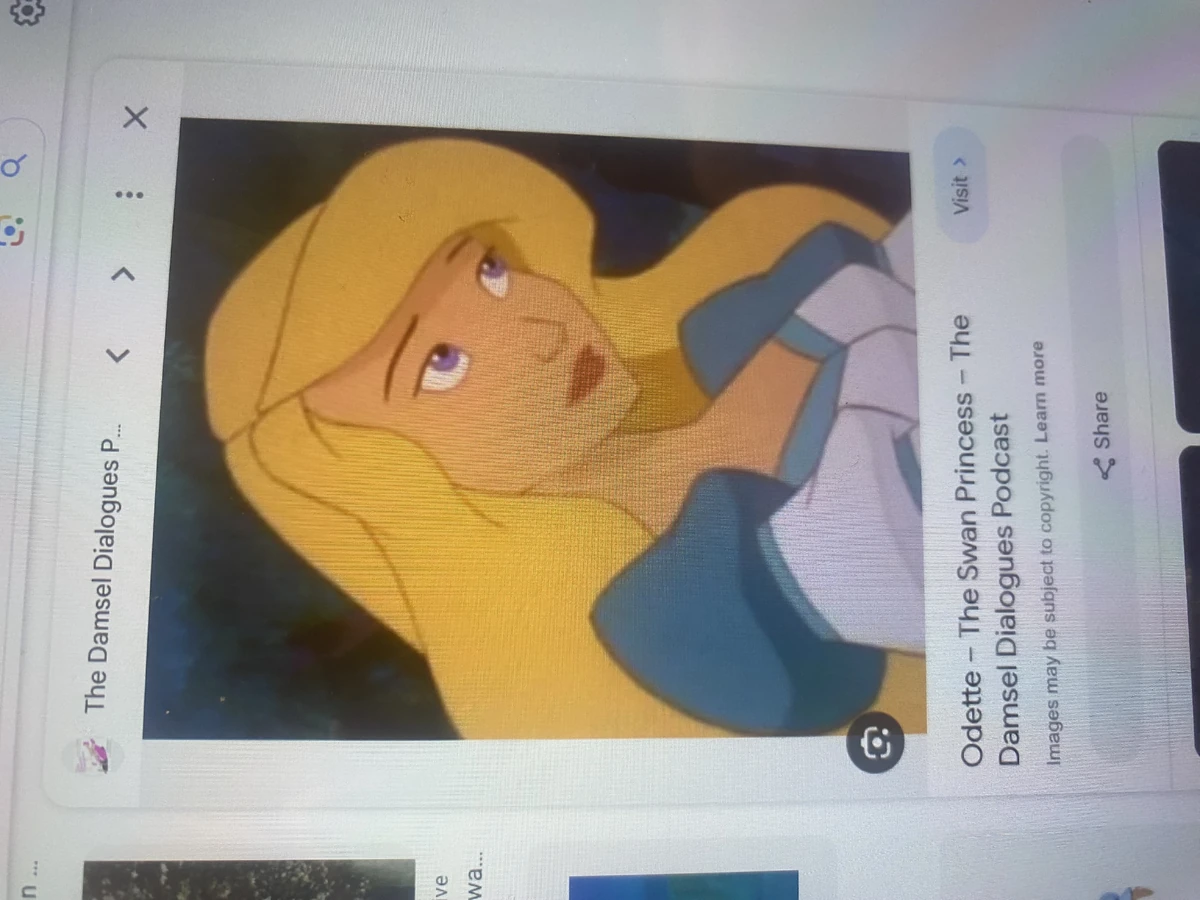This screenshot has height=900, width=1200.
Task: Close the image preview panel
Action: coord(136,120)
